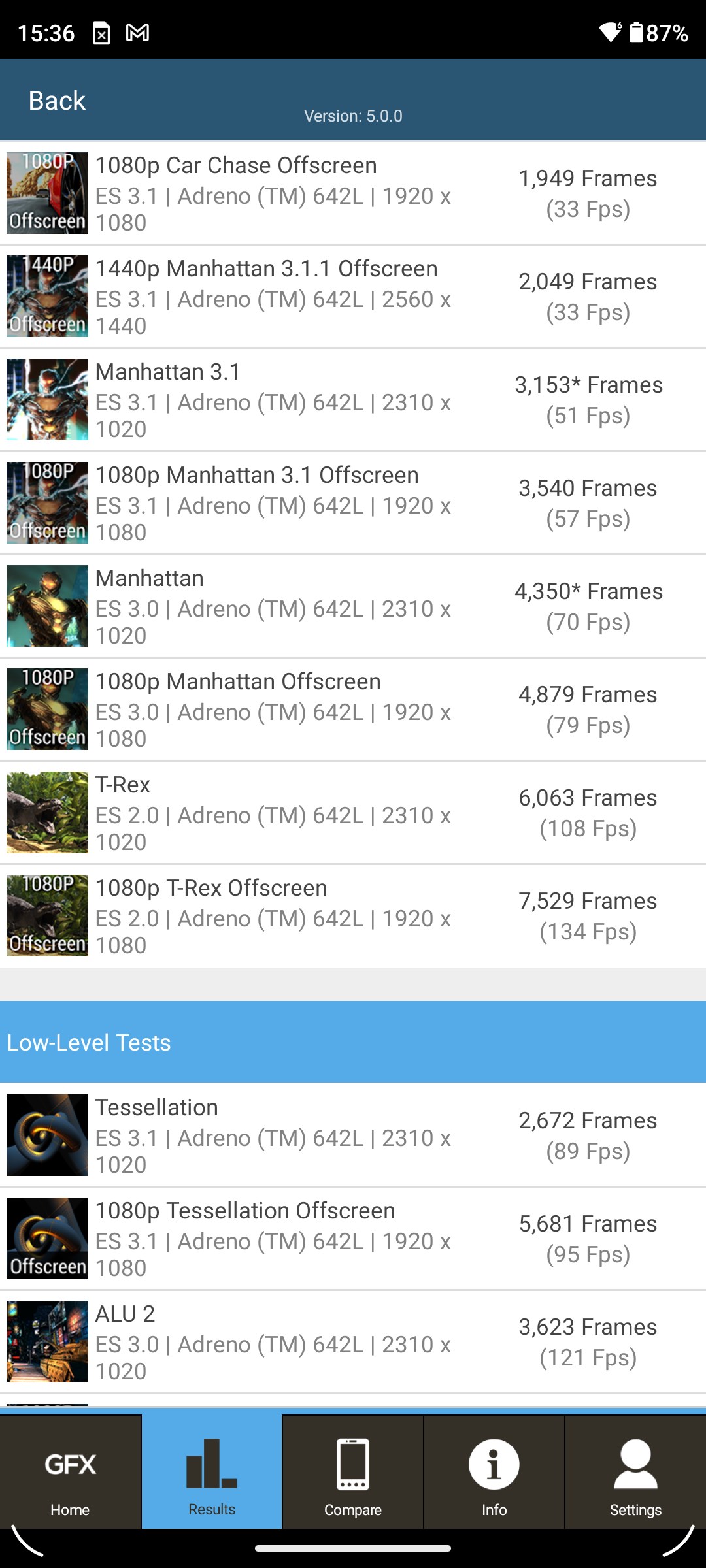
Task: Open the Manhattan 3.1 onscreen result
Action: [353, 400]
